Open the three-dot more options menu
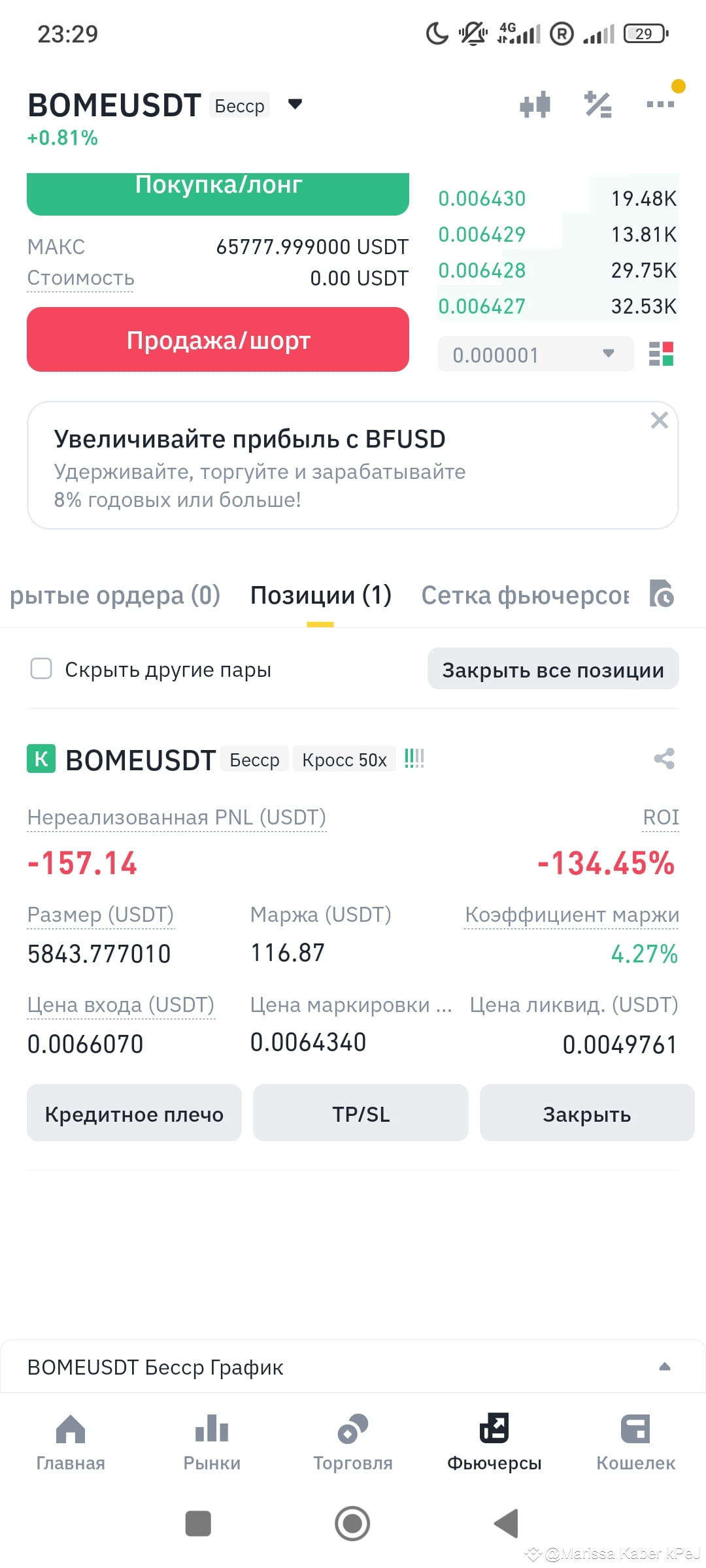The height and width of the screenshot is (1568, 706). (659, 105)
